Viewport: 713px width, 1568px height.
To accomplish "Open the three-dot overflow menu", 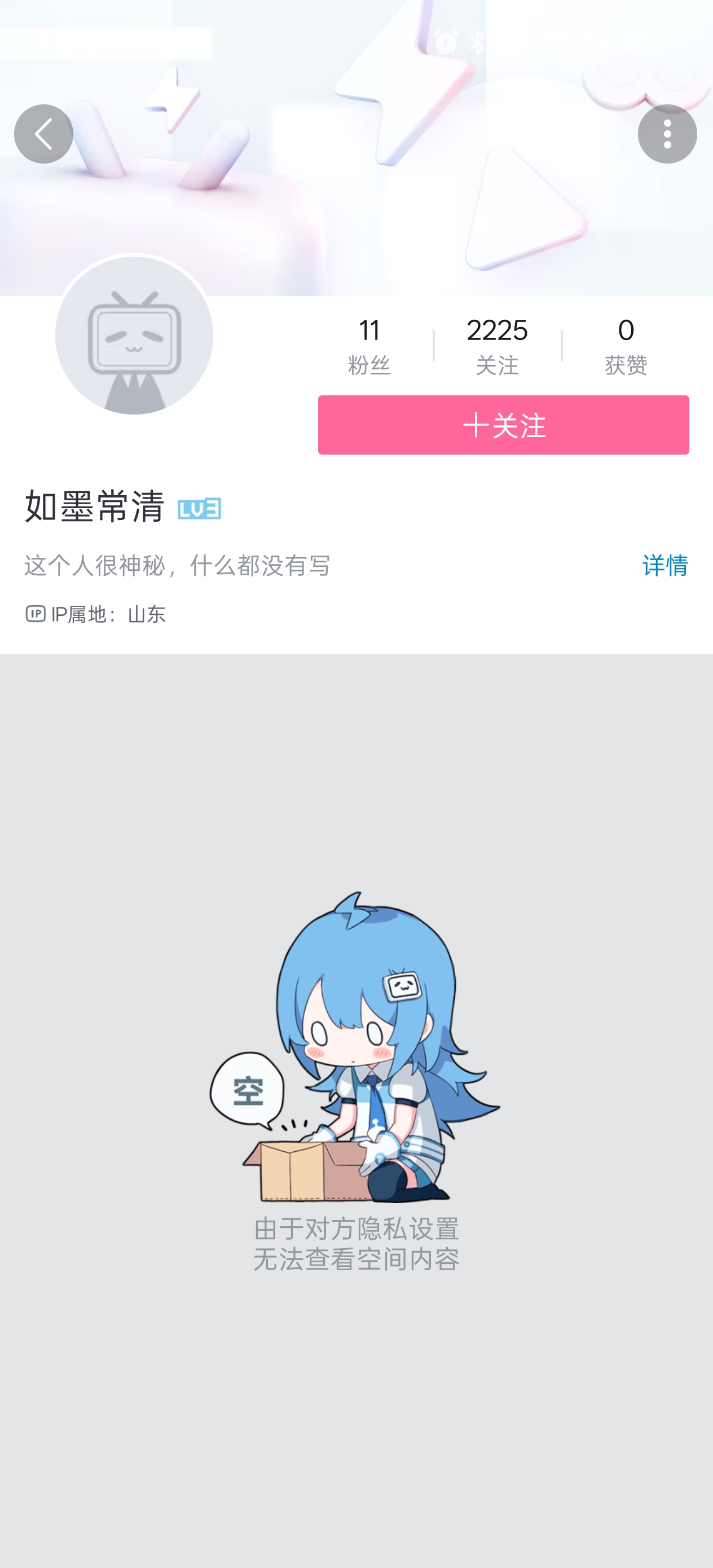I will pyautogui.click(x=667, y=134).
